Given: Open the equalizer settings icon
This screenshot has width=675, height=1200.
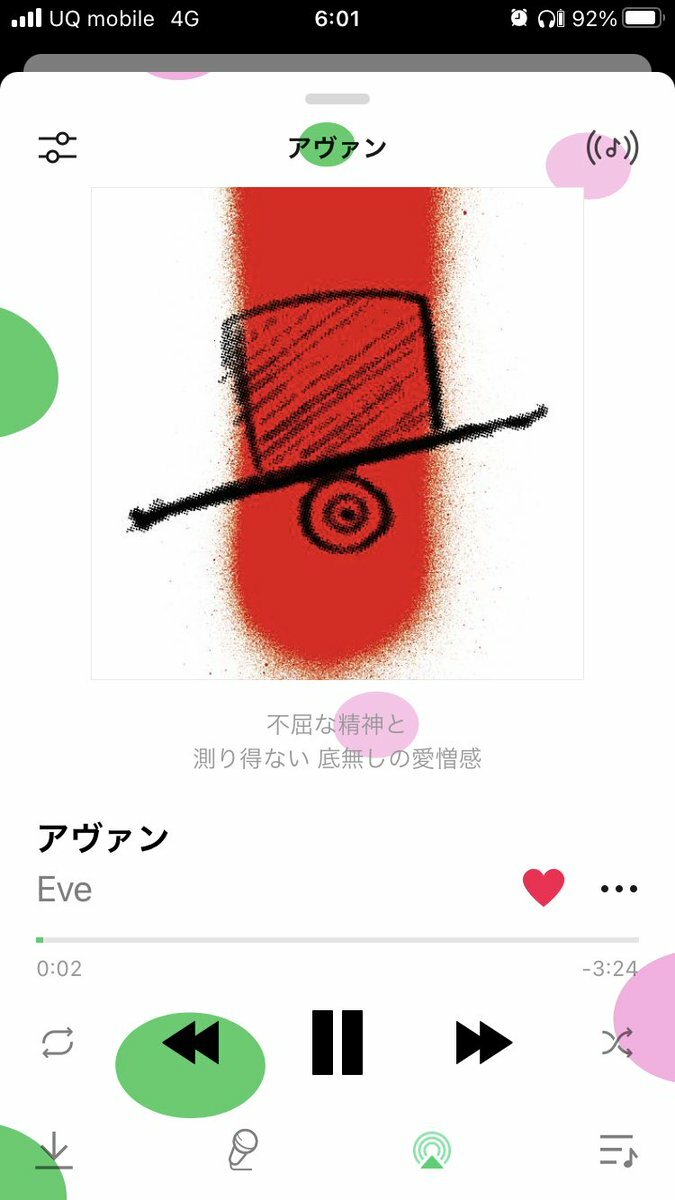Looking at the screenshot, I should [x=57, y=148].
